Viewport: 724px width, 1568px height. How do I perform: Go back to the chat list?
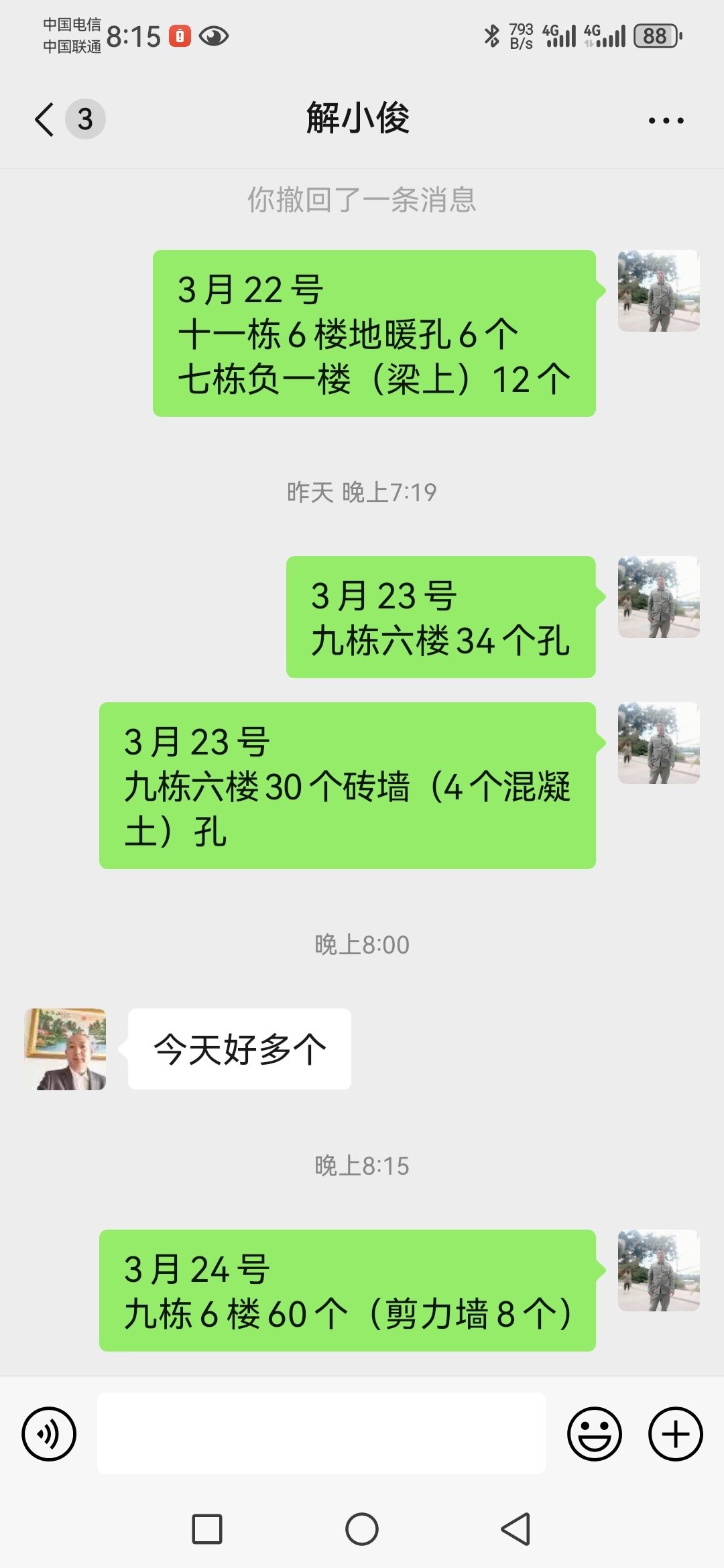(x=46, y=120)
